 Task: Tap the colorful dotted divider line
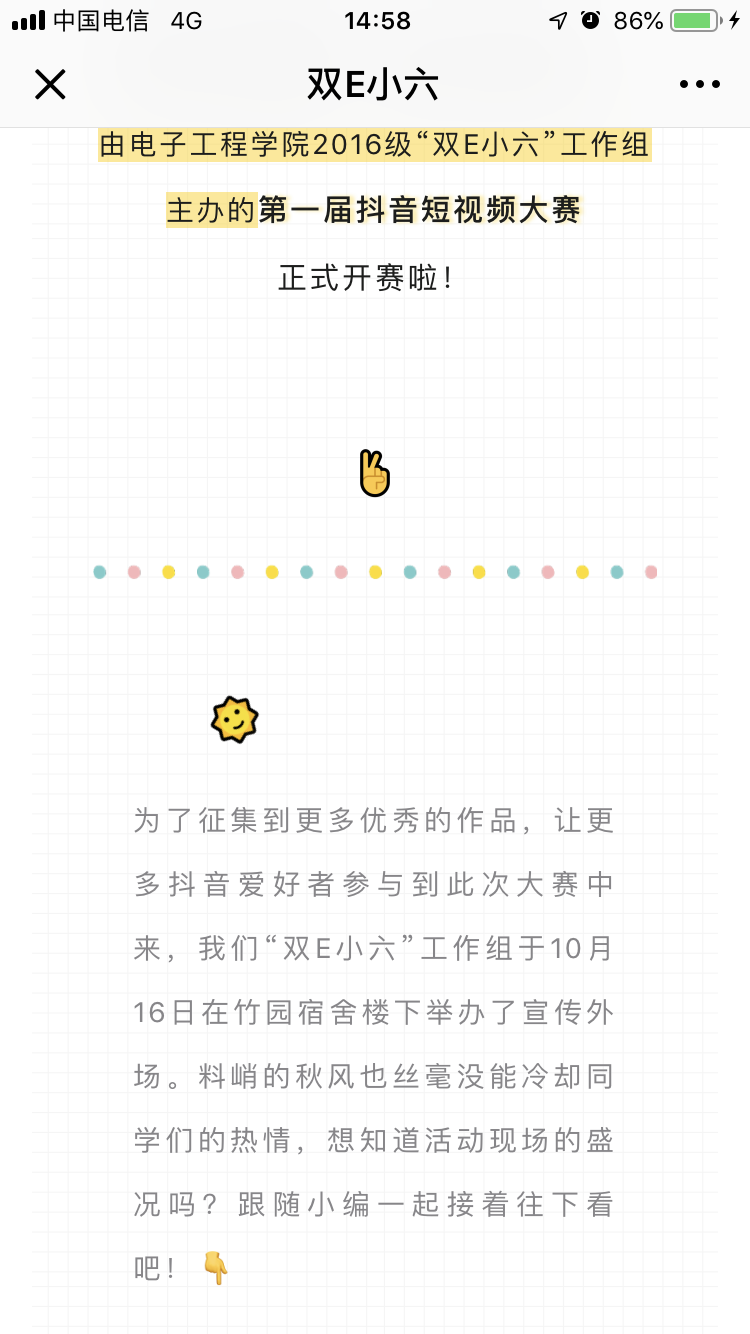coord(374,572)
